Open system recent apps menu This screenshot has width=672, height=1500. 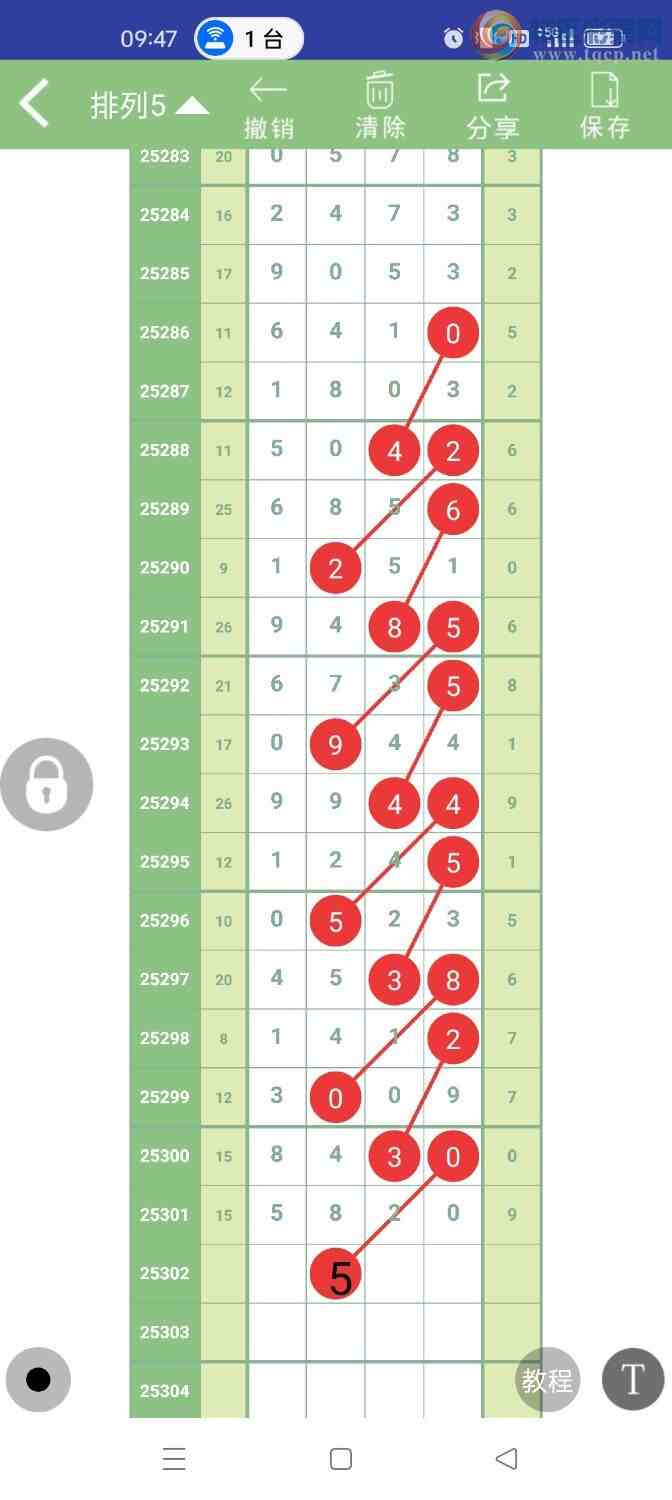pos(174,1459)
